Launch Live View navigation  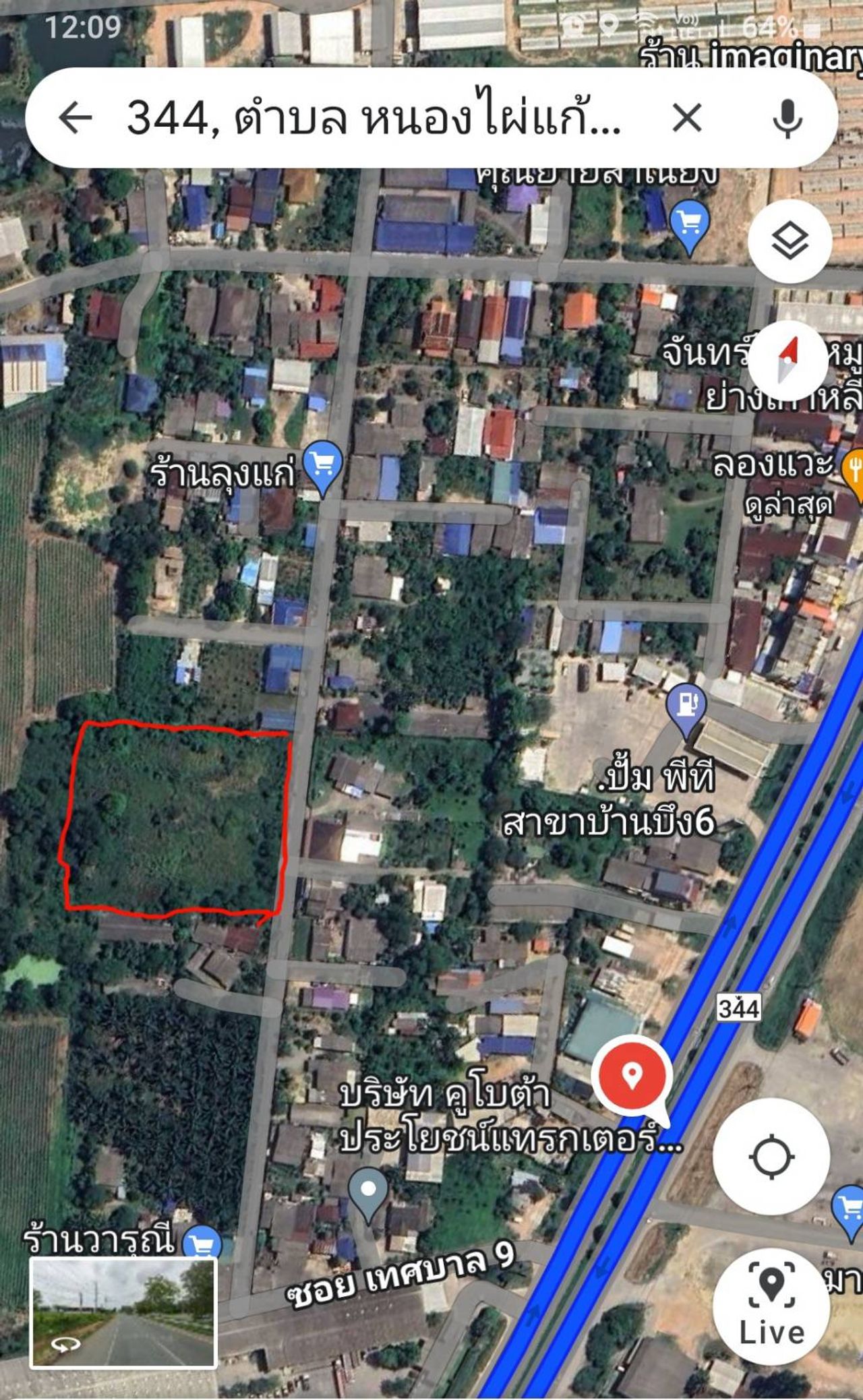(x=771, y=1306)
